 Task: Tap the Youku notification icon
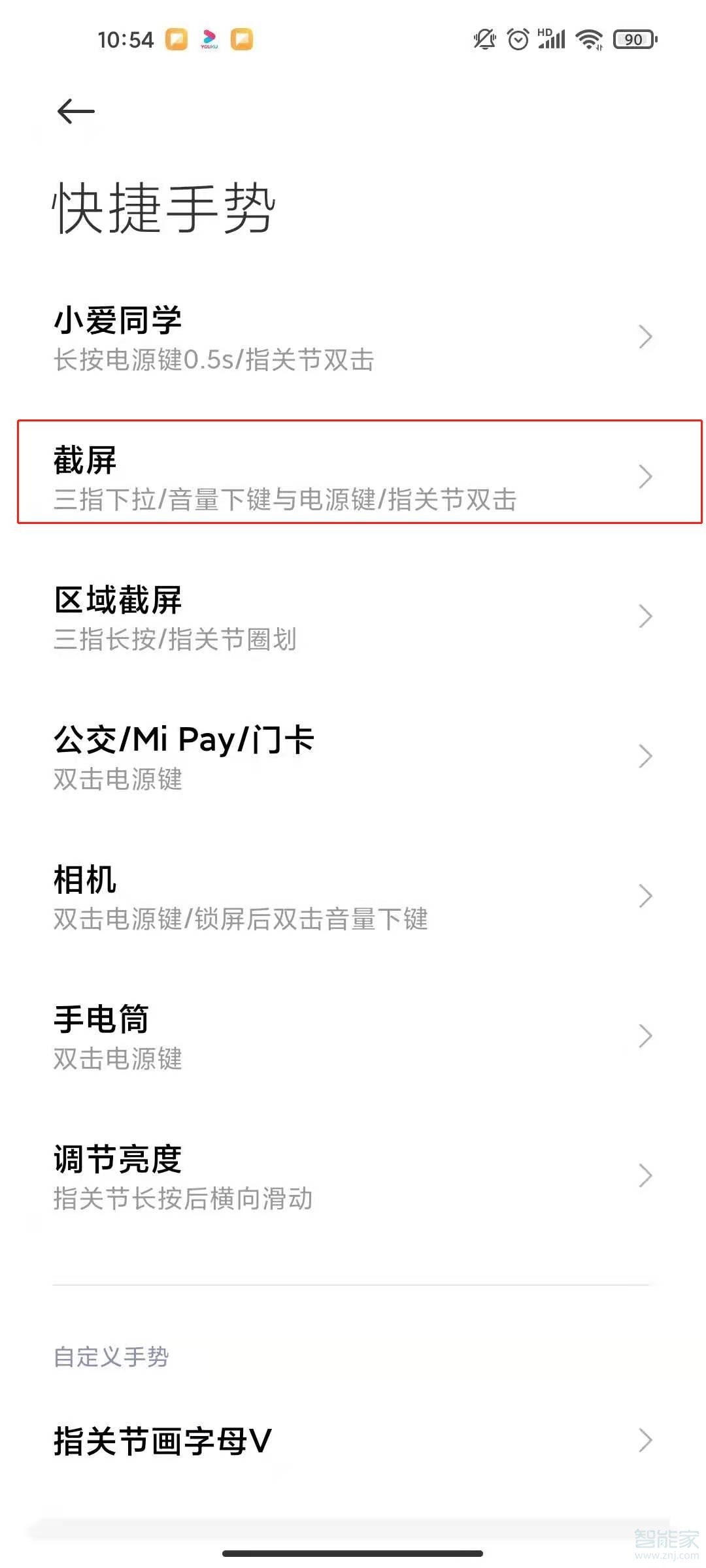[x=209, y=39]
